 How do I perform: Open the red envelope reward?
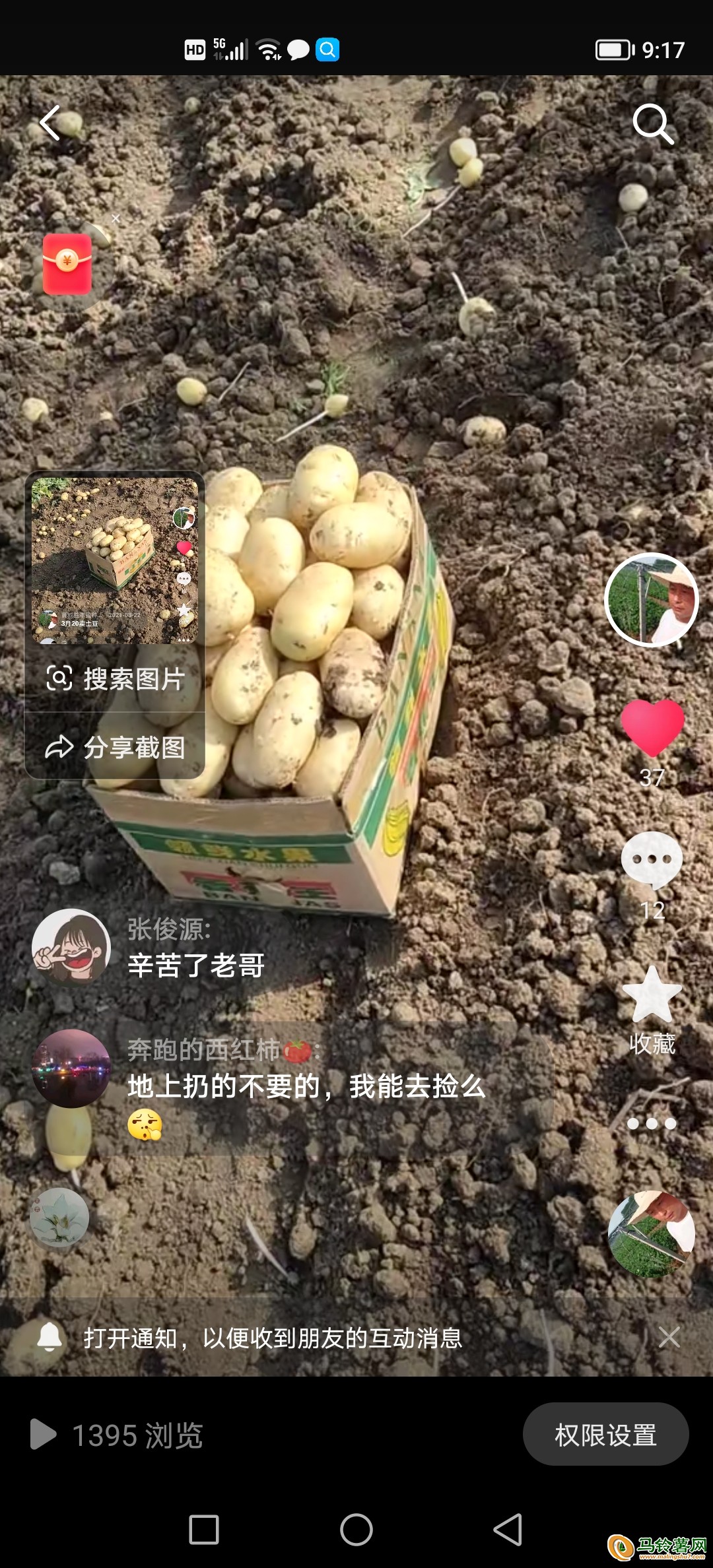(67, 264)
